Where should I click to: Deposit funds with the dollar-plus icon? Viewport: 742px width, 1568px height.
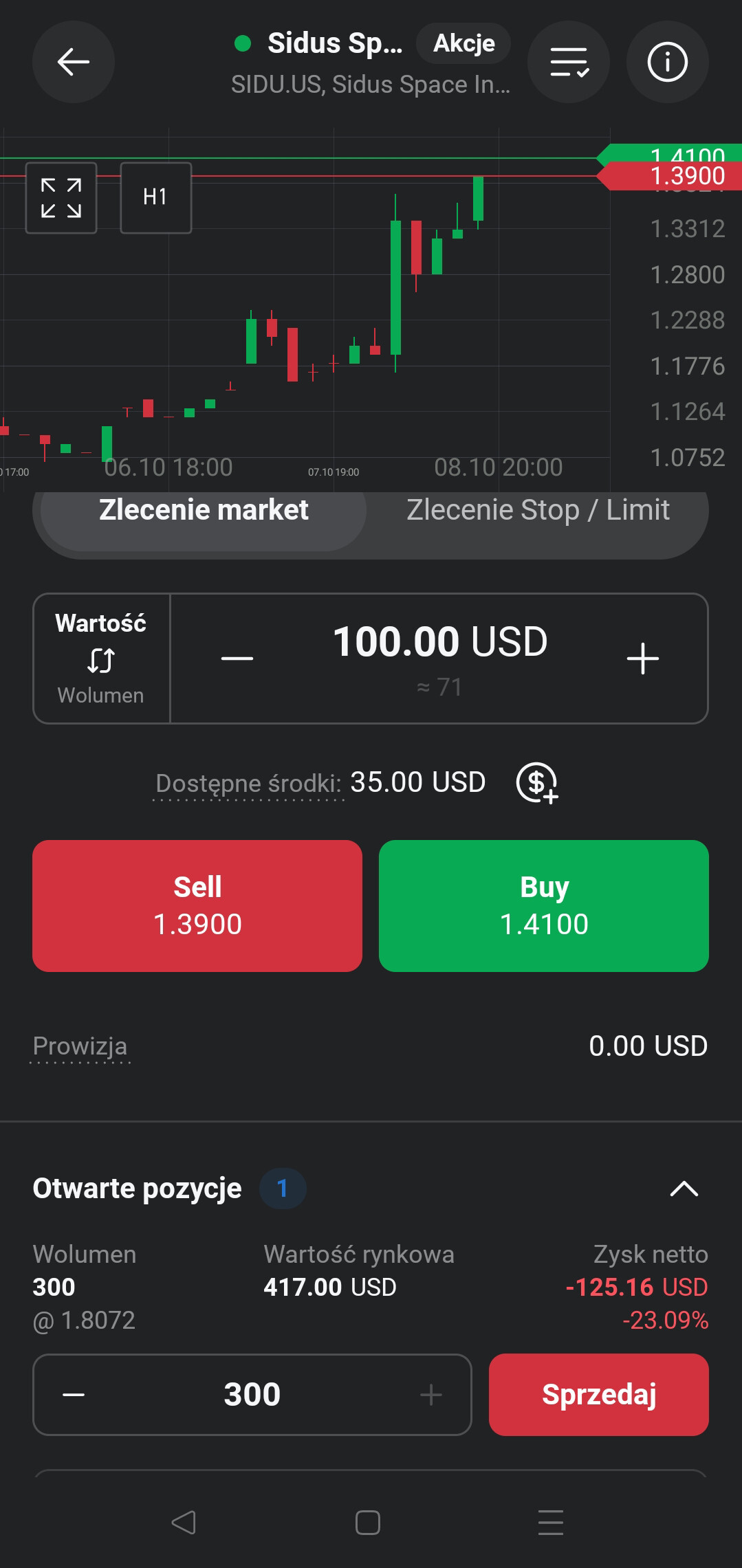pos(537,783)
